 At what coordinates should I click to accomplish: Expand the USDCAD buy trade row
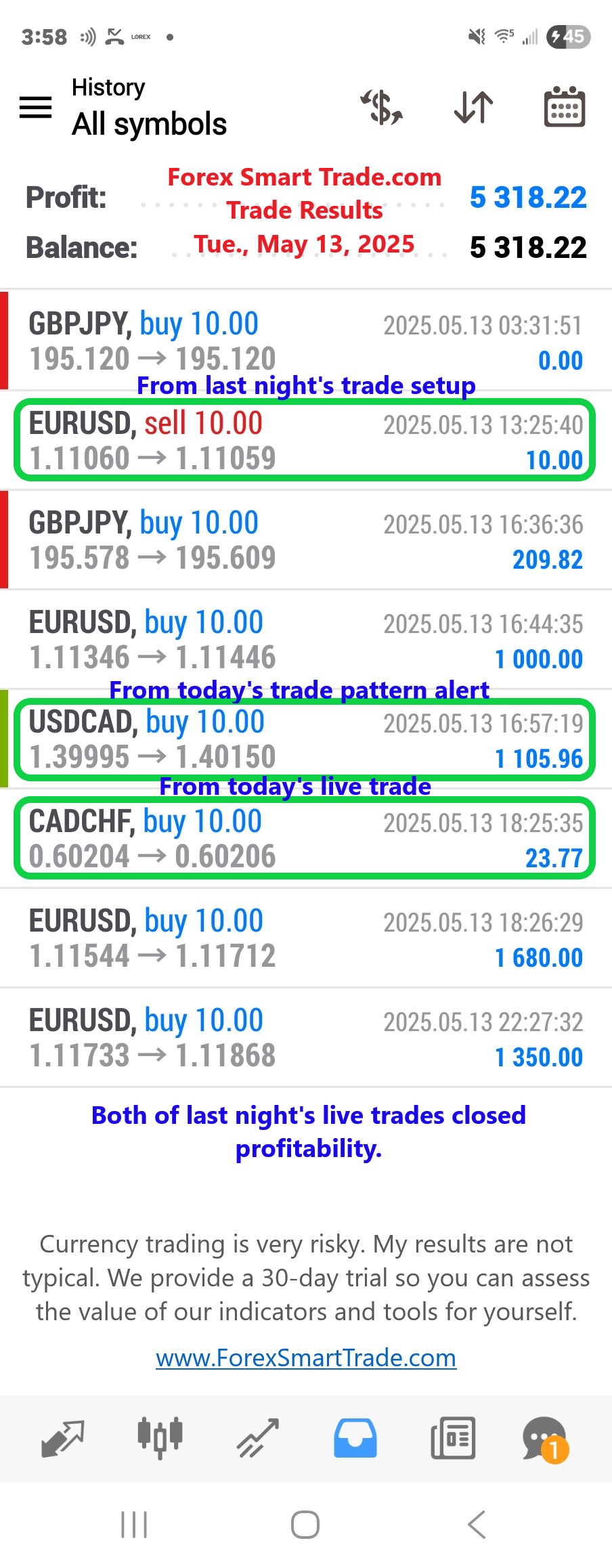point(306,739)
